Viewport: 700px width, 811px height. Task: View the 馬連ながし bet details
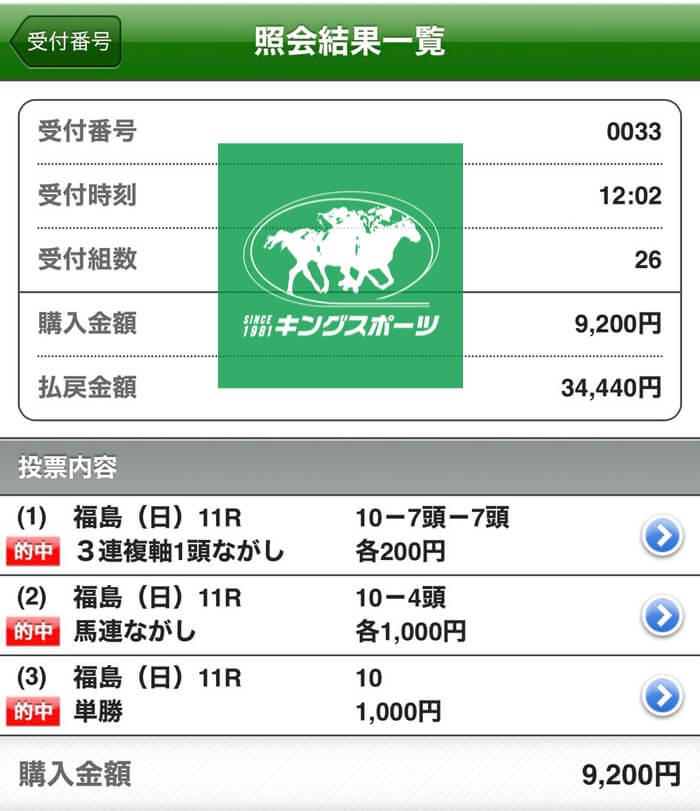661,617
